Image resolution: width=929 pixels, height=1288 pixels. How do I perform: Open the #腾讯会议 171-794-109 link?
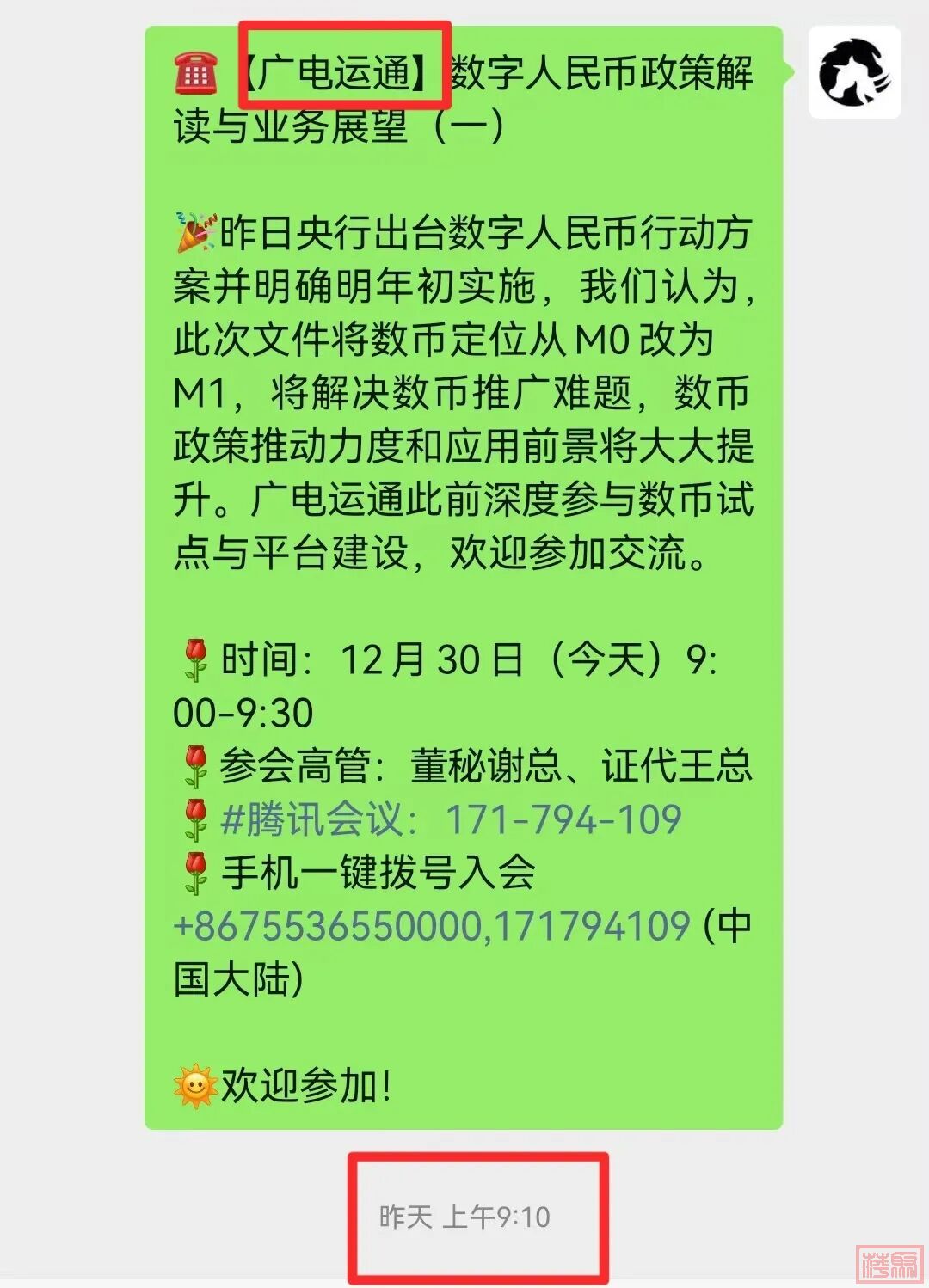(x=451, y=819)
